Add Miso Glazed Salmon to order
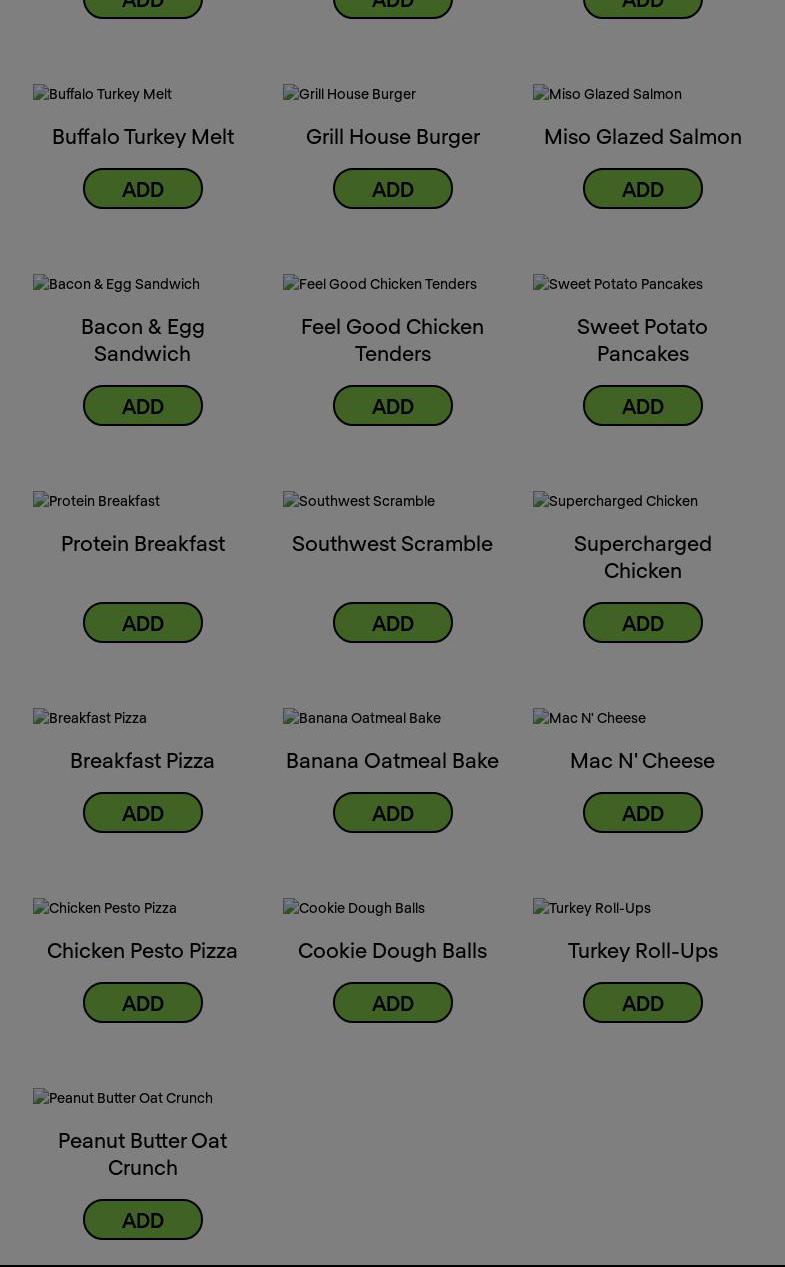This screenshot has height=1267, width=785. coord(643,189)
